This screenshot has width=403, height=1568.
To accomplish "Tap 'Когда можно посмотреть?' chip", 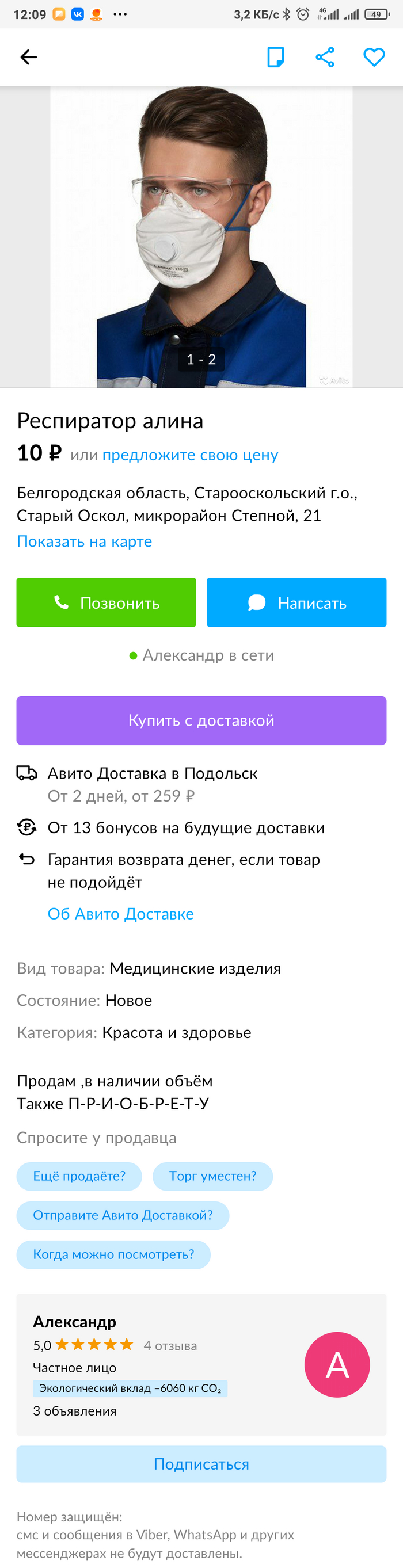I will 113,1254.
